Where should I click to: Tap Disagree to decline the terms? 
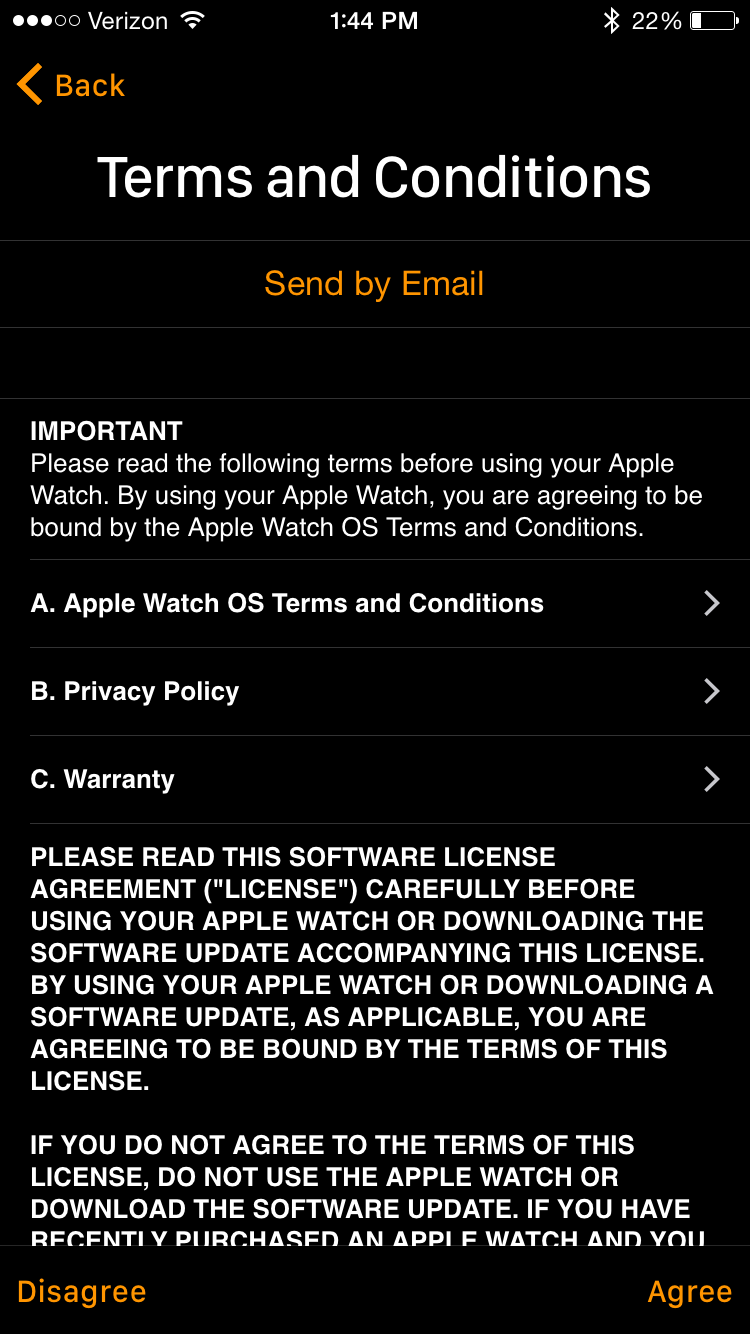tap(82, 1291)
